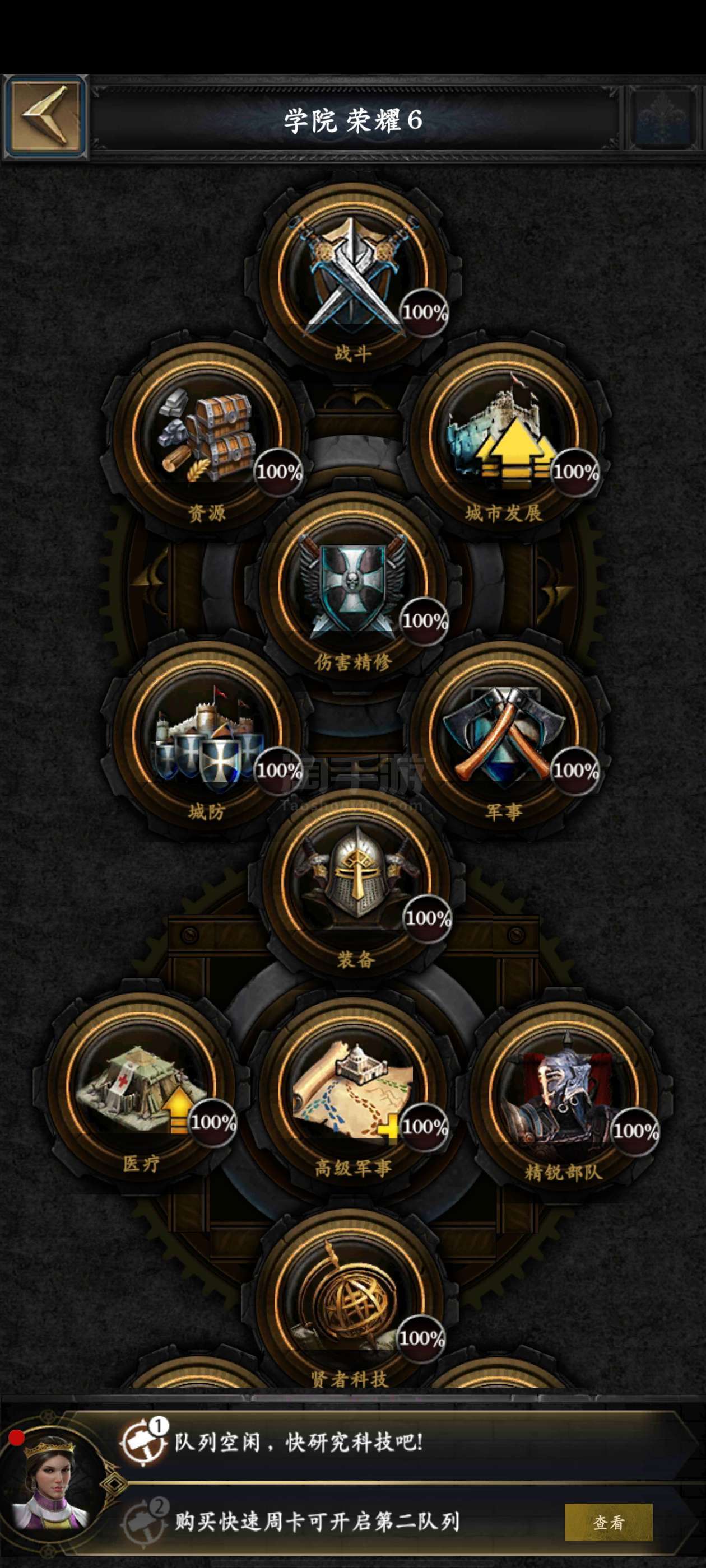Viewport: 706px width, 1568px height.
Task: Open the 高级军事 research category
Action: [x=352, y=1091]
